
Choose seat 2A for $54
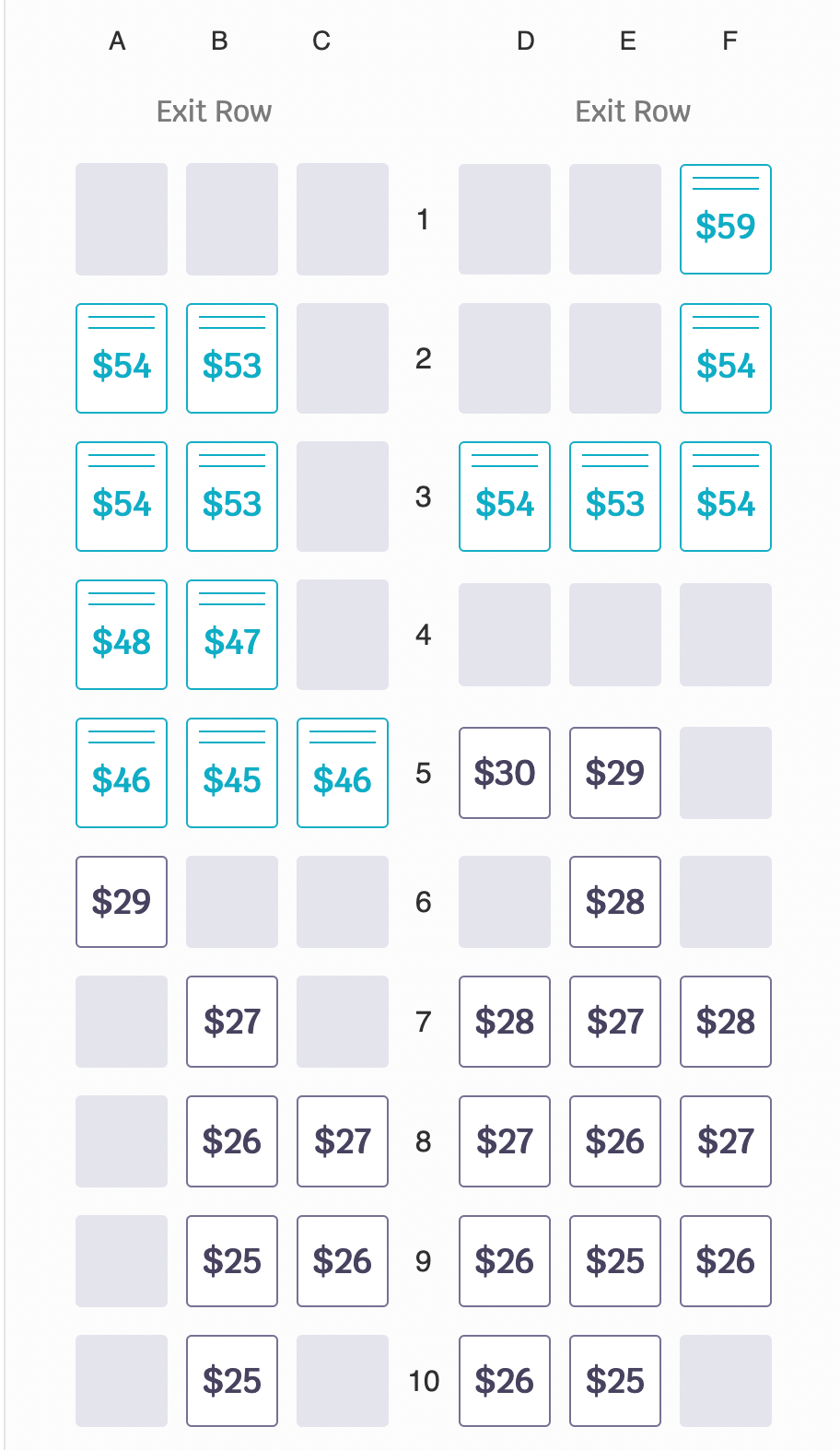[x=122, y=358]
